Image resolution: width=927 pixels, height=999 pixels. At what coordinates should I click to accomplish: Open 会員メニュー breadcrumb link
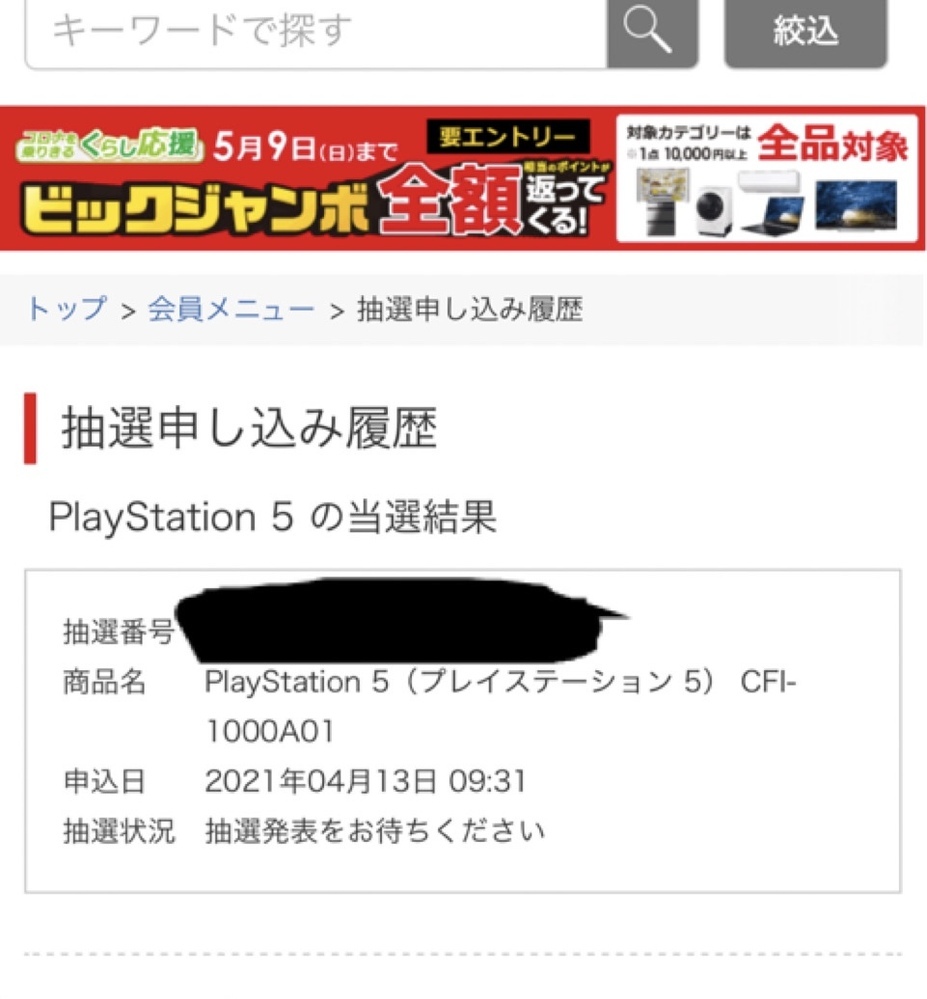coord(231,309)
